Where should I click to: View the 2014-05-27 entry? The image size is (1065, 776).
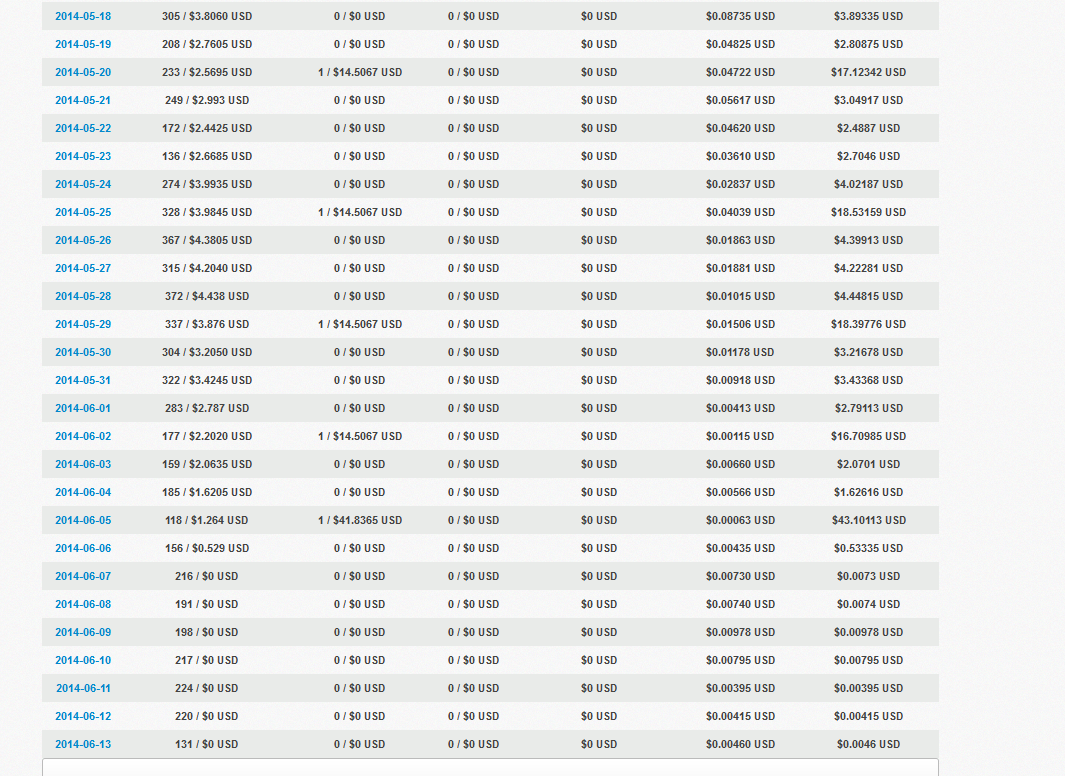83,268
